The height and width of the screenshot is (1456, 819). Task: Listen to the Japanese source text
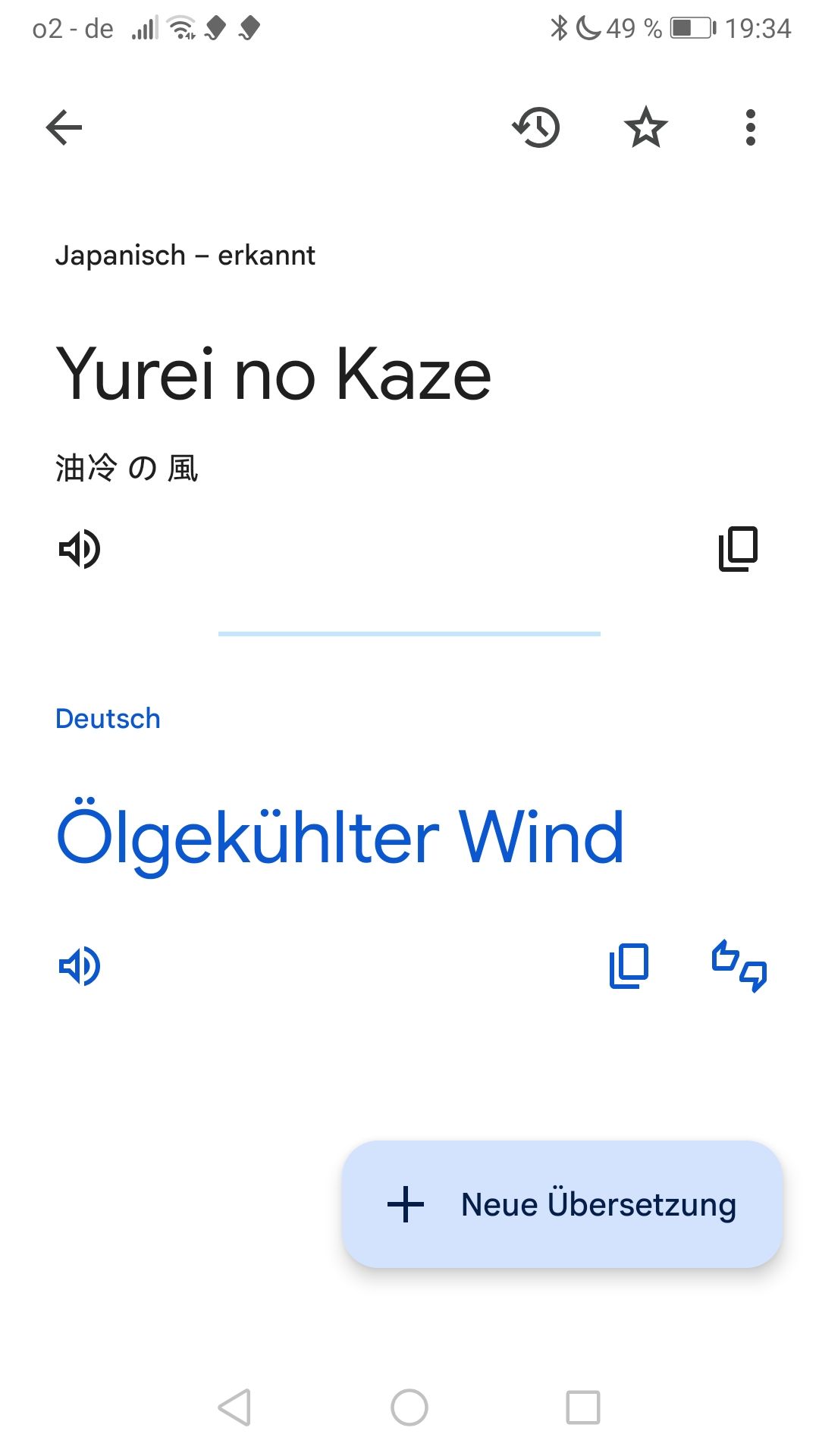coord(80,549)
